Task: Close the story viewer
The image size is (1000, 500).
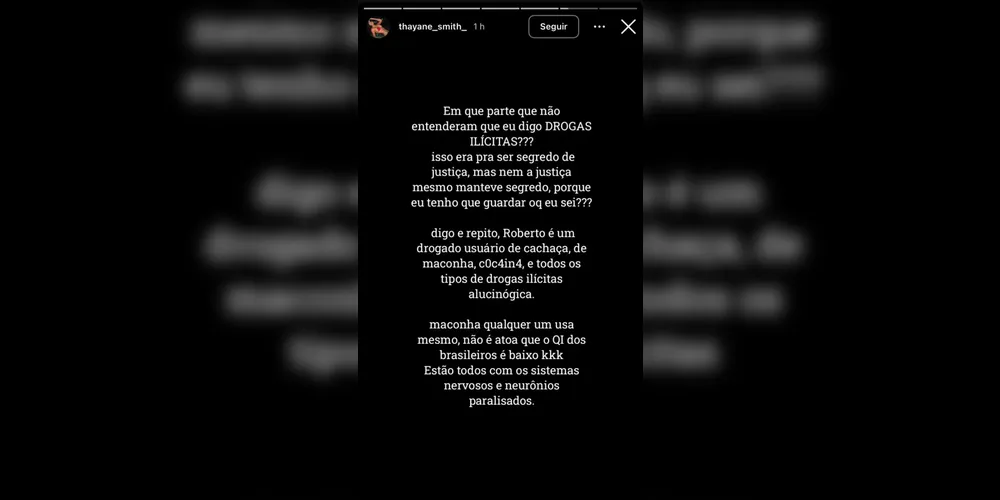Action: [628, 27]
